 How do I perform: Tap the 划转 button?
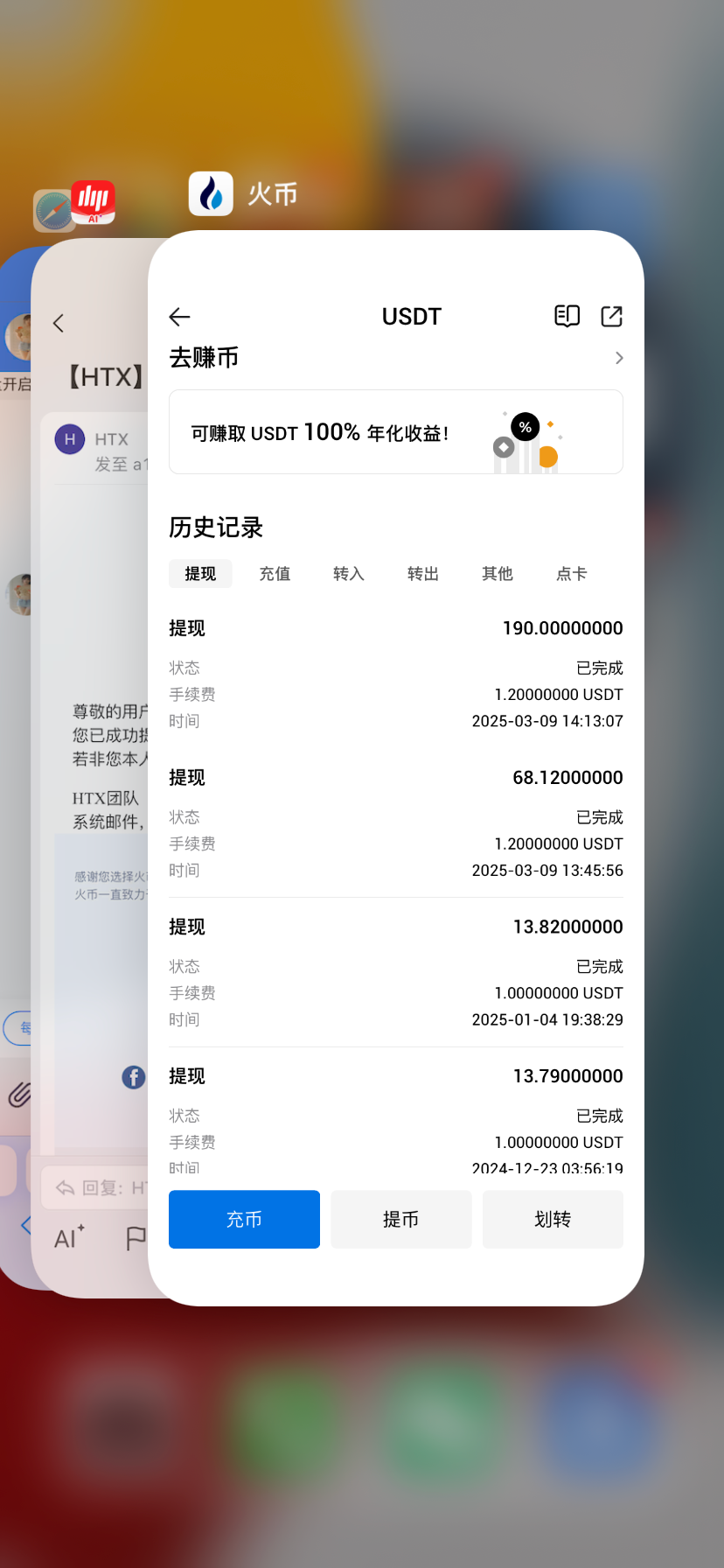(x=553, y=1219)
